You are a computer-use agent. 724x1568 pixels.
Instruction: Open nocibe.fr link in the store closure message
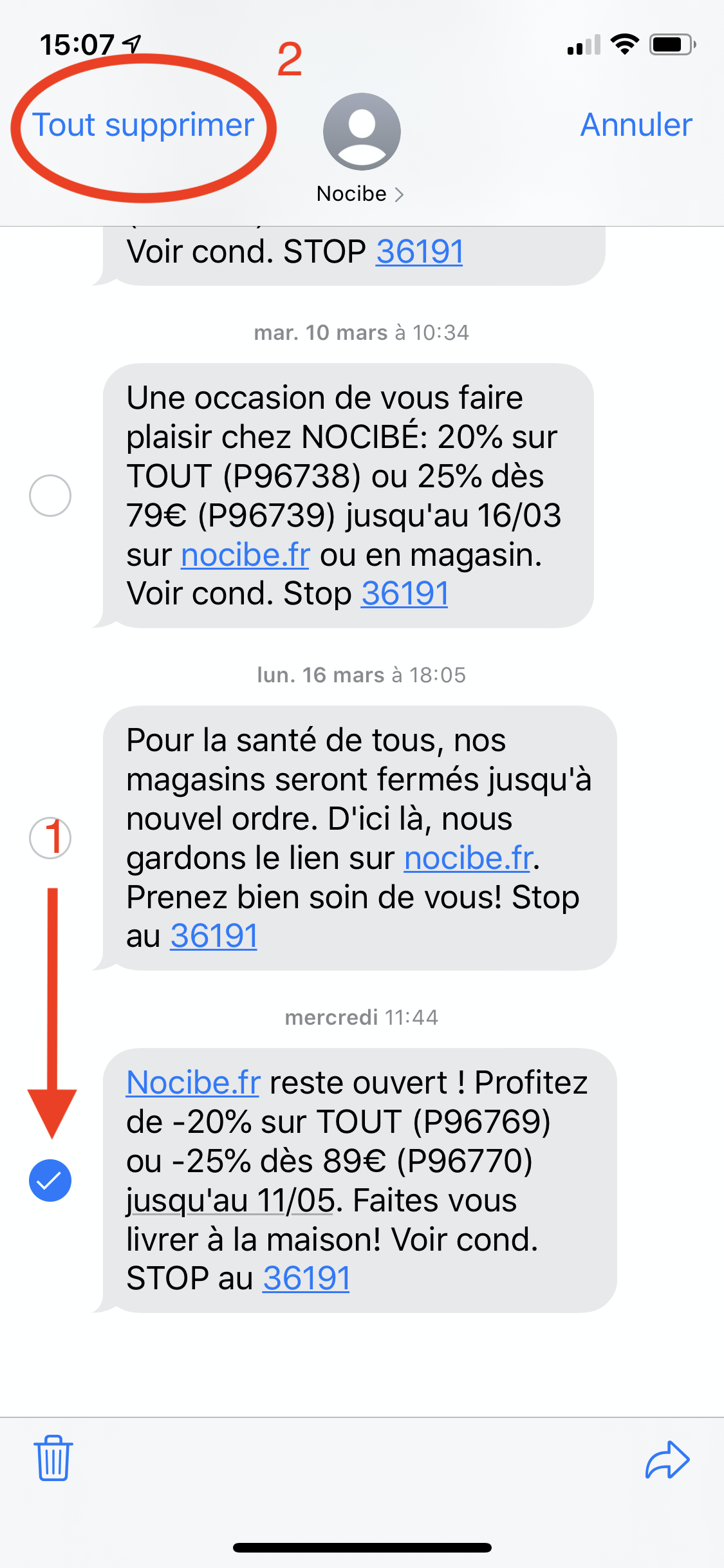468,858
